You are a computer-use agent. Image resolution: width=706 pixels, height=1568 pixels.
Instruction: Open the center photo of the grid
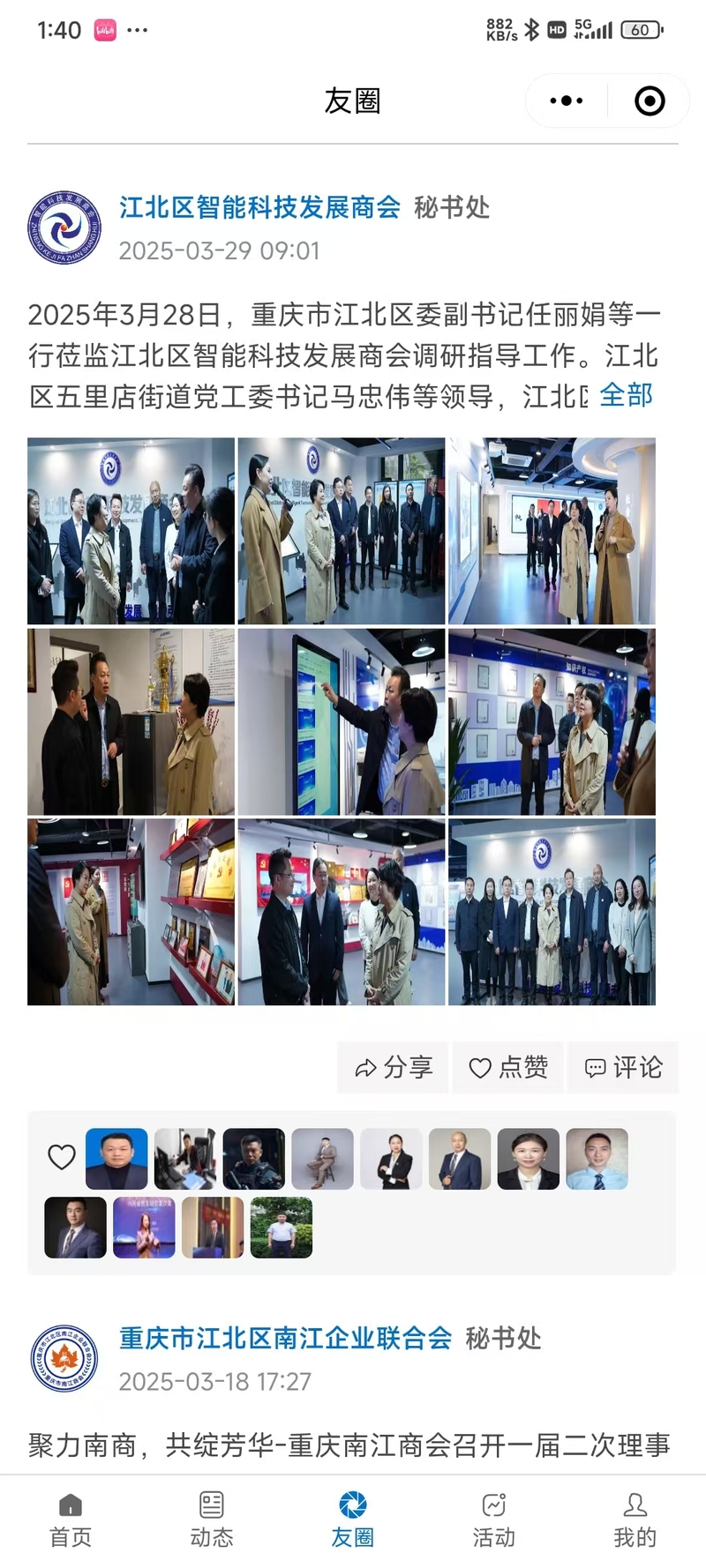click(x=342, y=721)
